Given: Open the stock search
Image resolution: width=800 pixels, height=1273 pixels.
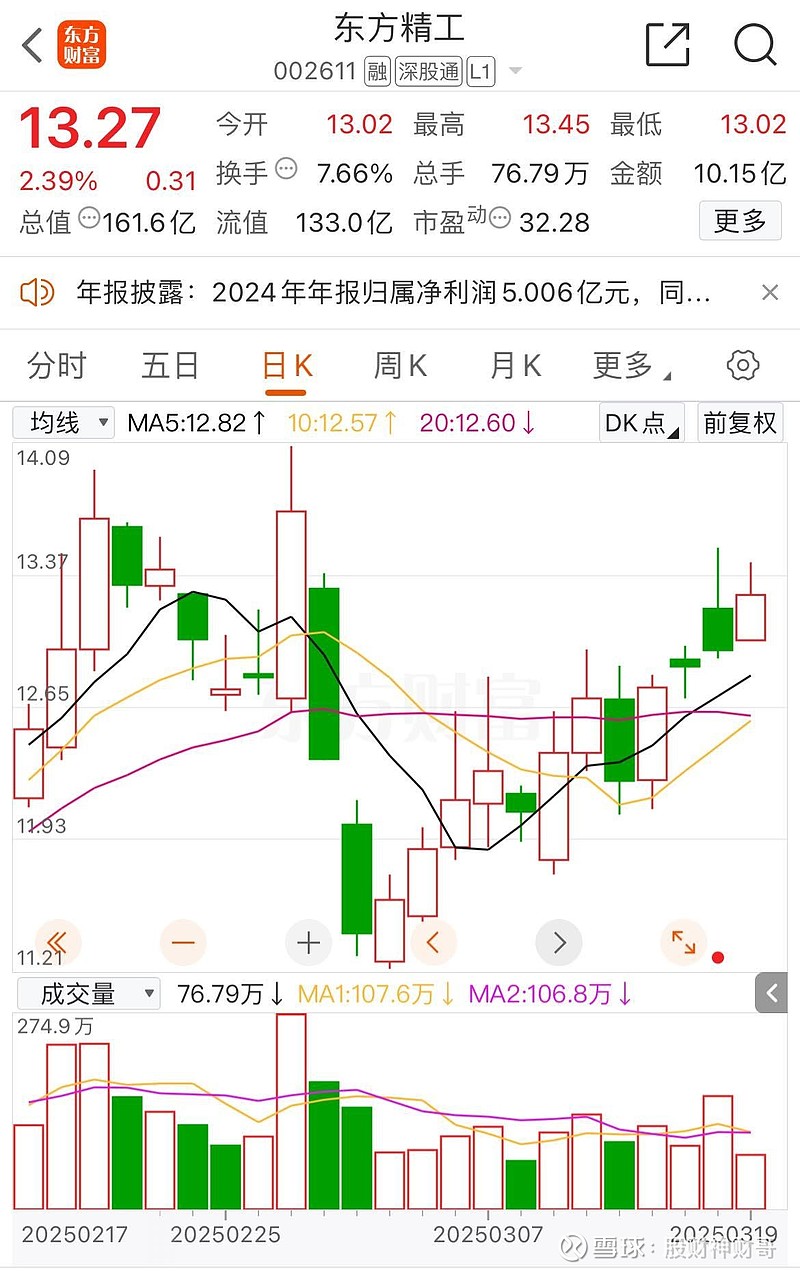Looking at the screenshot, I should (x=755, y=45).
